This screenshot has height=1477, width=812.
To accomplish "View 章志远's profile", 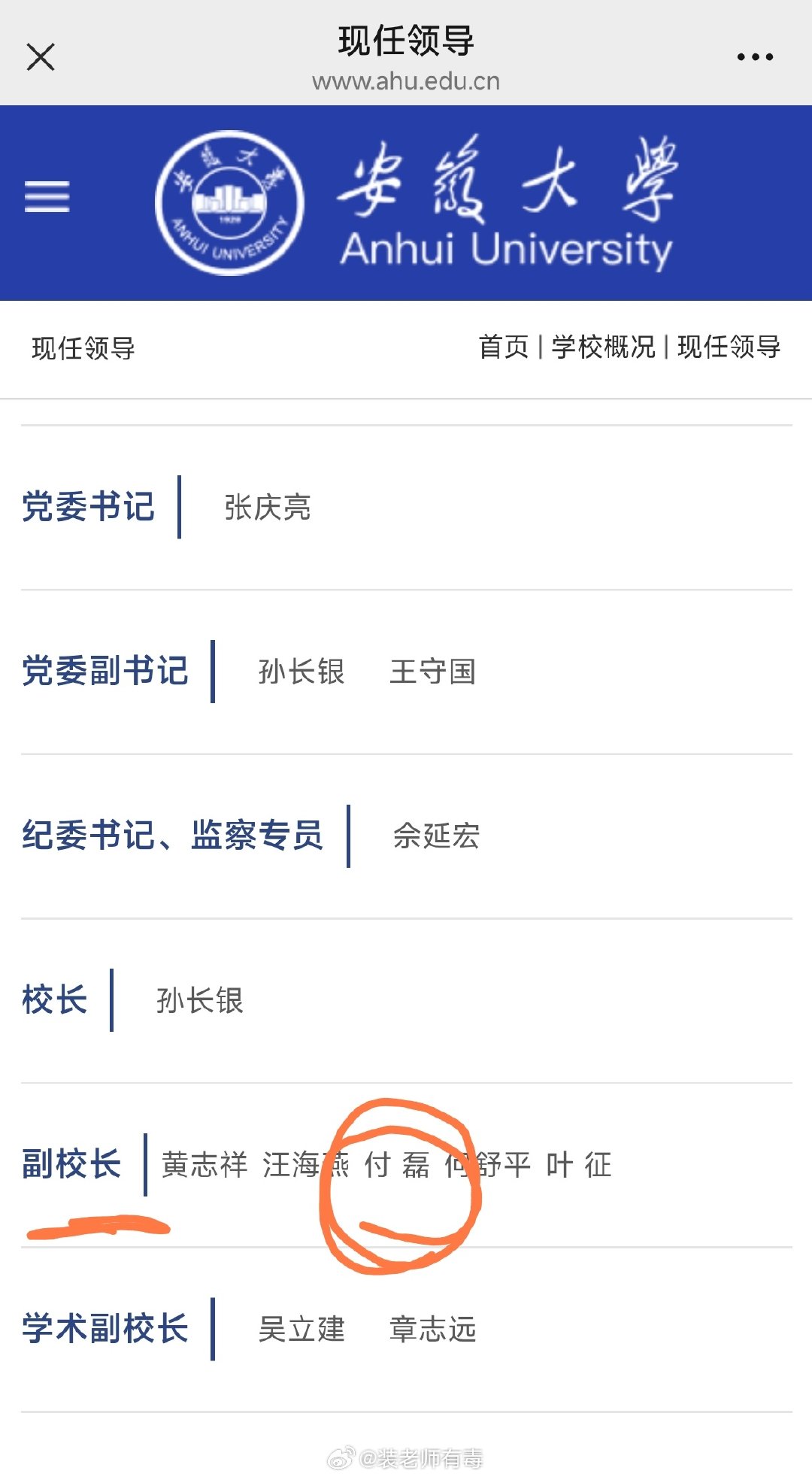I will (433, 1330).
